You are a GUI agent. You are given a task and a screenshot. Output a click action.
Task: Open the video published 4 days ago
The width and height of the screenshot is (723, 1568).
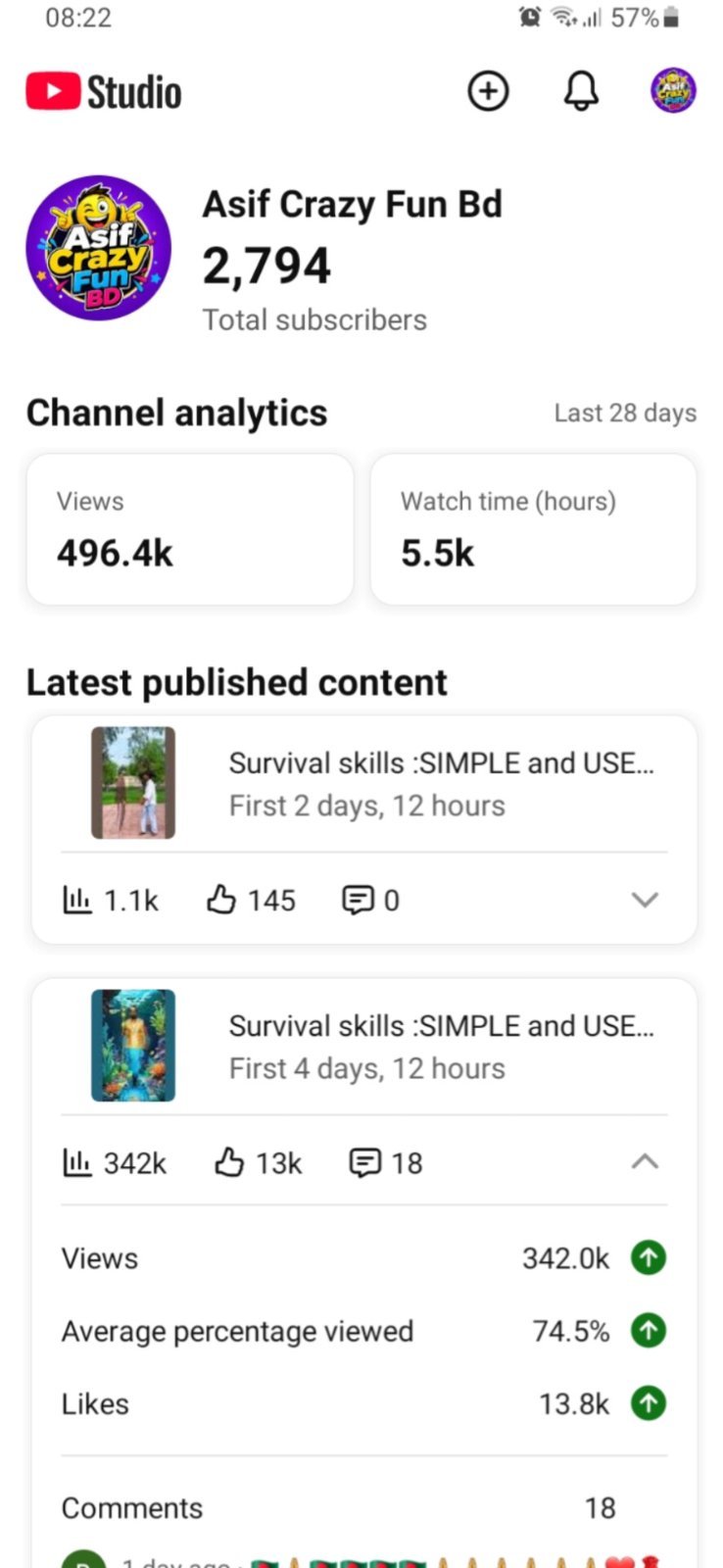[364, 1047]
